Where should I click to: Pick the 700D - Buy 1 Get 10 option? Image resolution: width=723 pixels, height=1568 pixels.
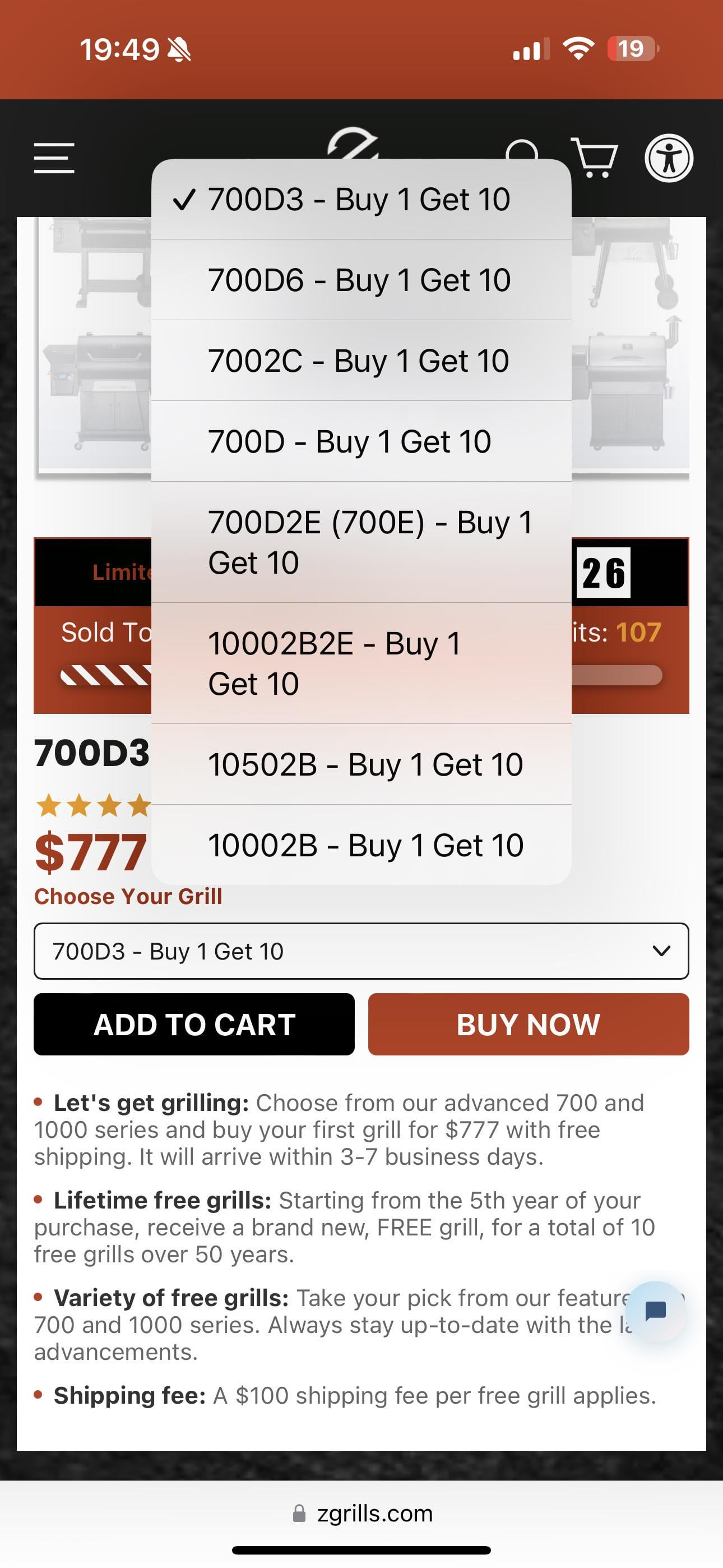click(x=361, y=441)
